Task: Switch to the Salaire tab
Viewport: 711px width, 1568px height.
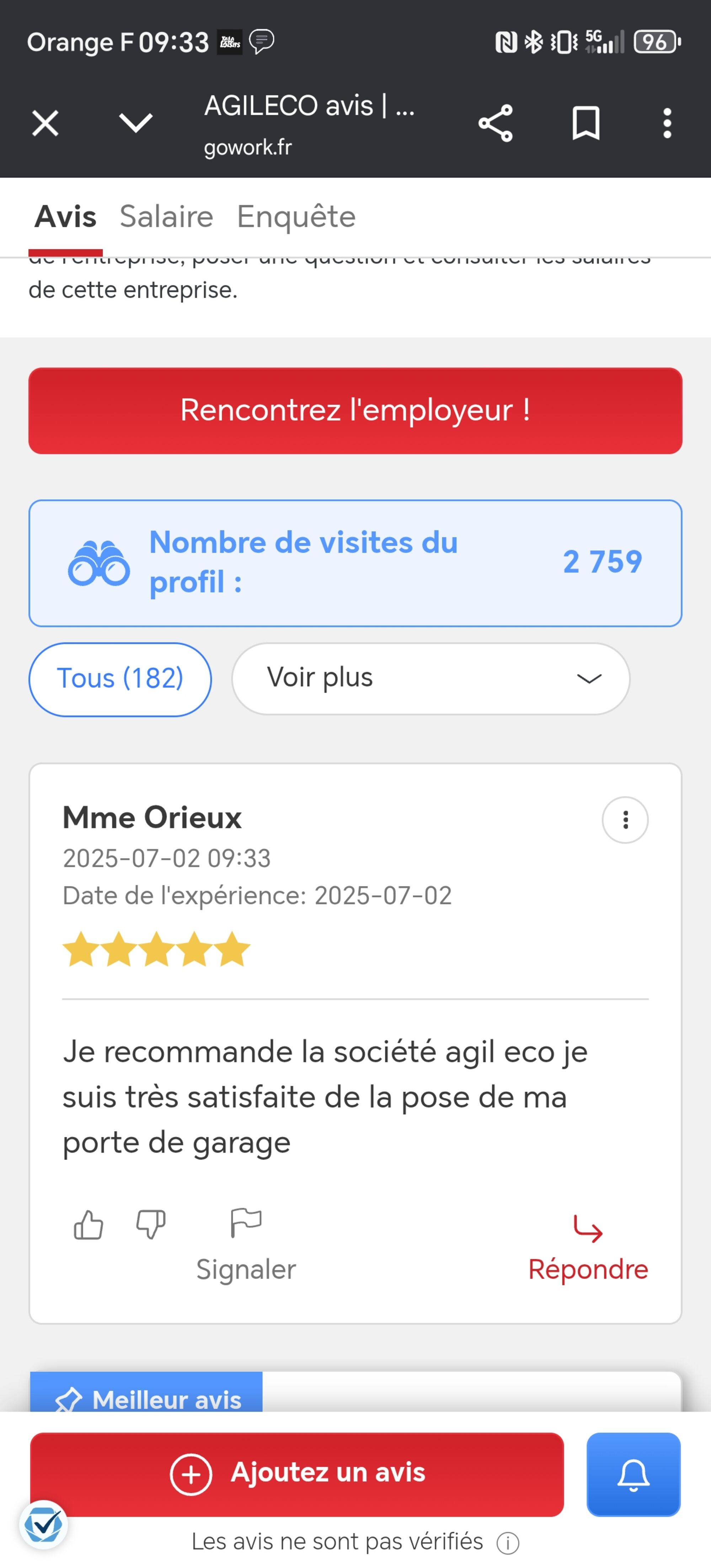Action: point(166,217)
